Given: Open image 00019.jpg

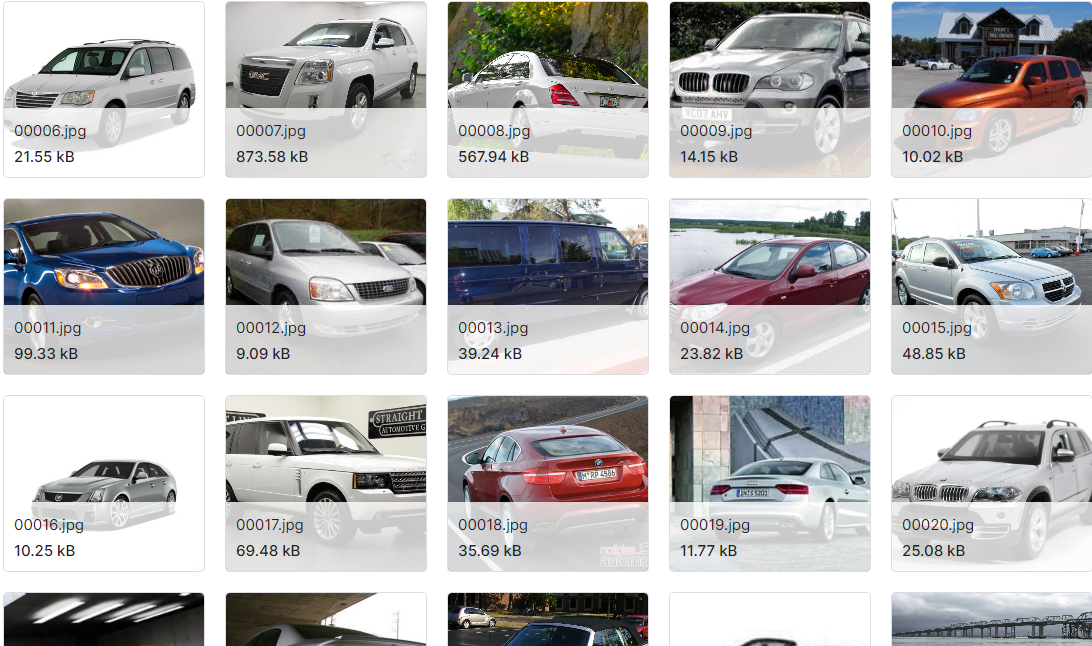Looking at the screenshot, I should pos(770,483).
